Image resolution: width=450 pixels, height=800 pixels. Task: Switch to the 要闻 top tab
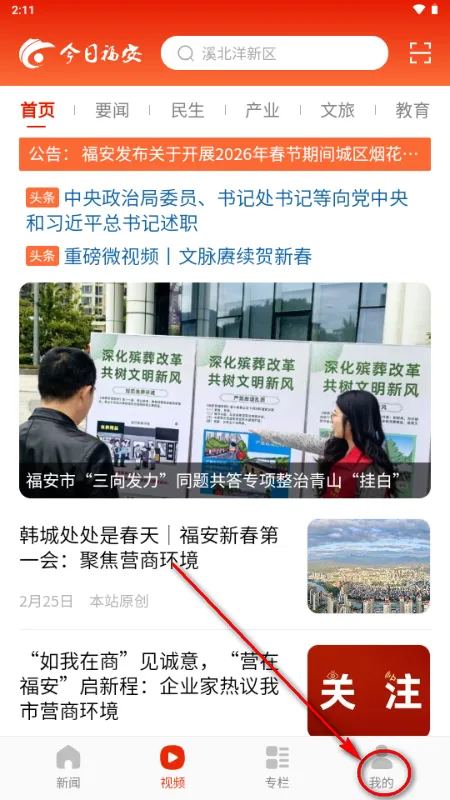pyautogui.click(x=112, y=110)
